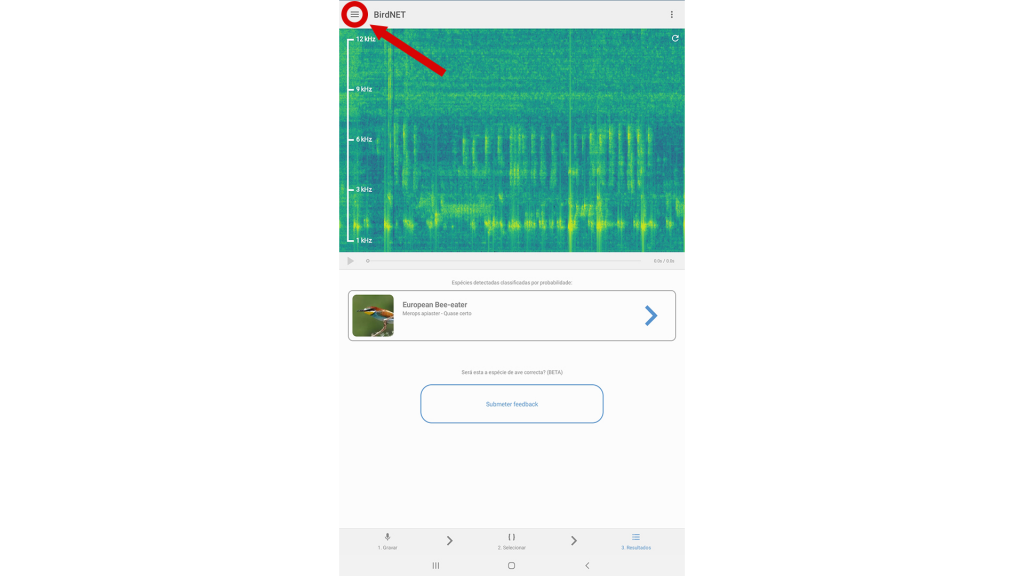Open the overflow menu in BirdNET bar

tap(671, 14)
